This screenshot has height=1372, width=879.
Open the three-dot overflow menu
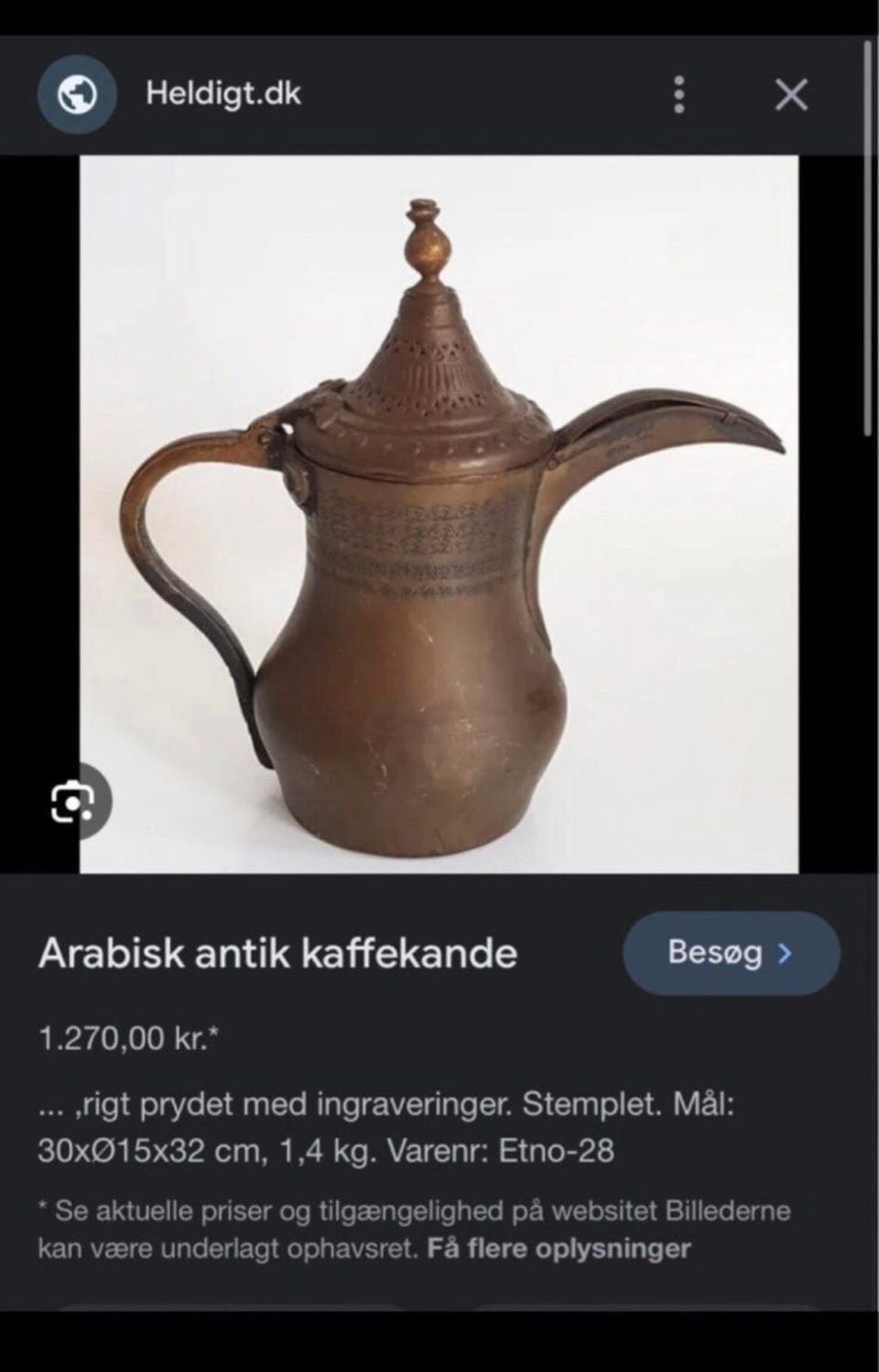coord(678,95)
